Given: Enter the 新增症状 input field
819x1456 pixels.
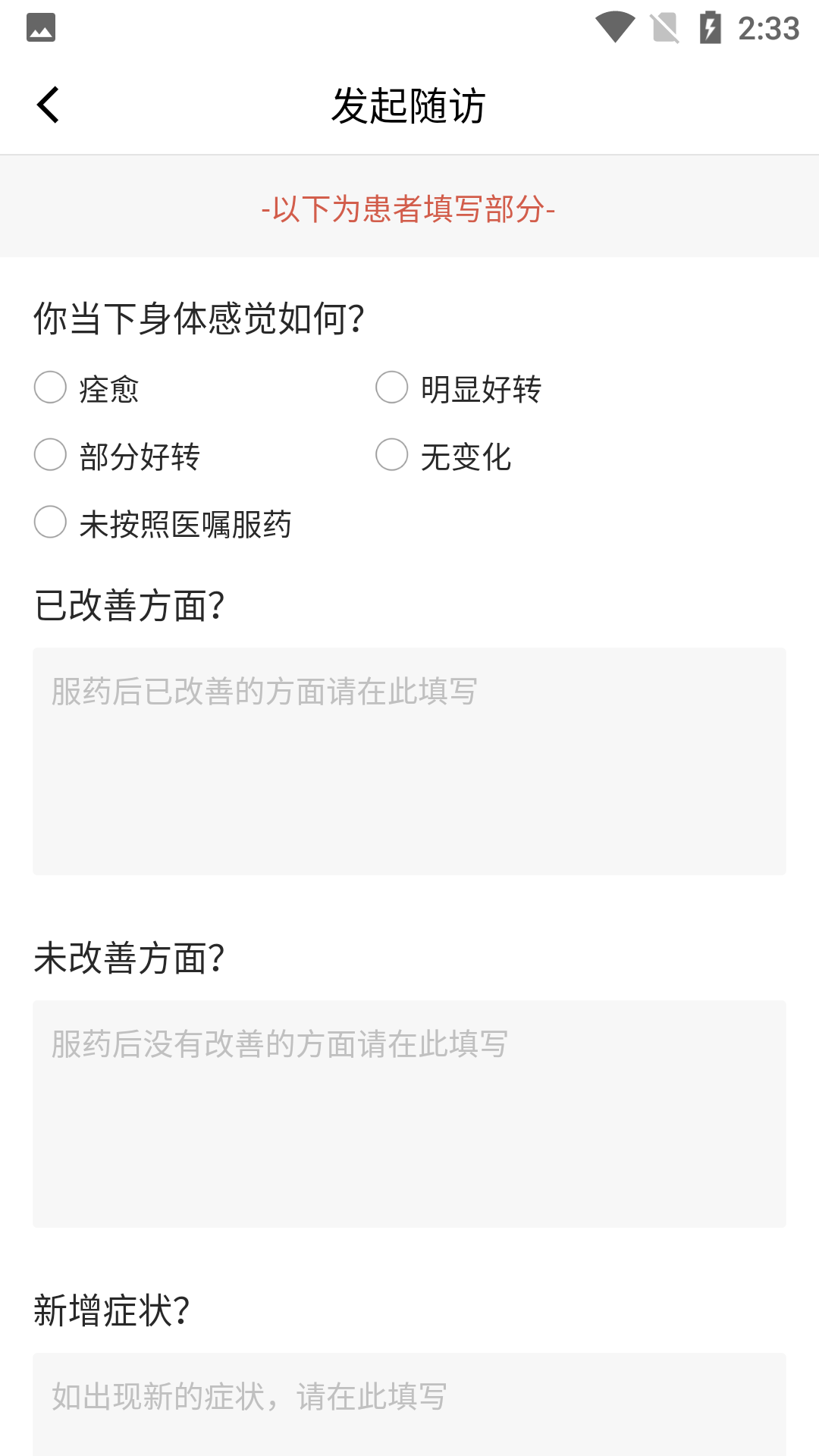Looking at the screenshot, I should (x=409, y=1403).
